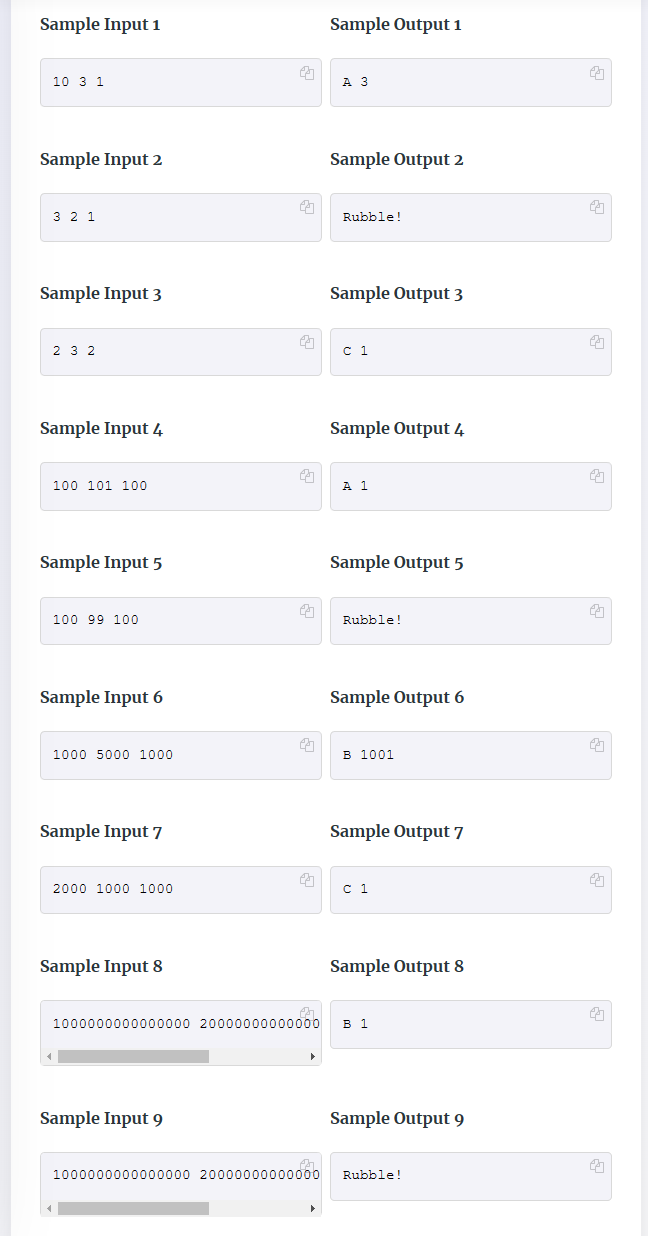Copy Sample Input 7 text
The height and width of the screenshot is (1236, 648).
point(307,880)
